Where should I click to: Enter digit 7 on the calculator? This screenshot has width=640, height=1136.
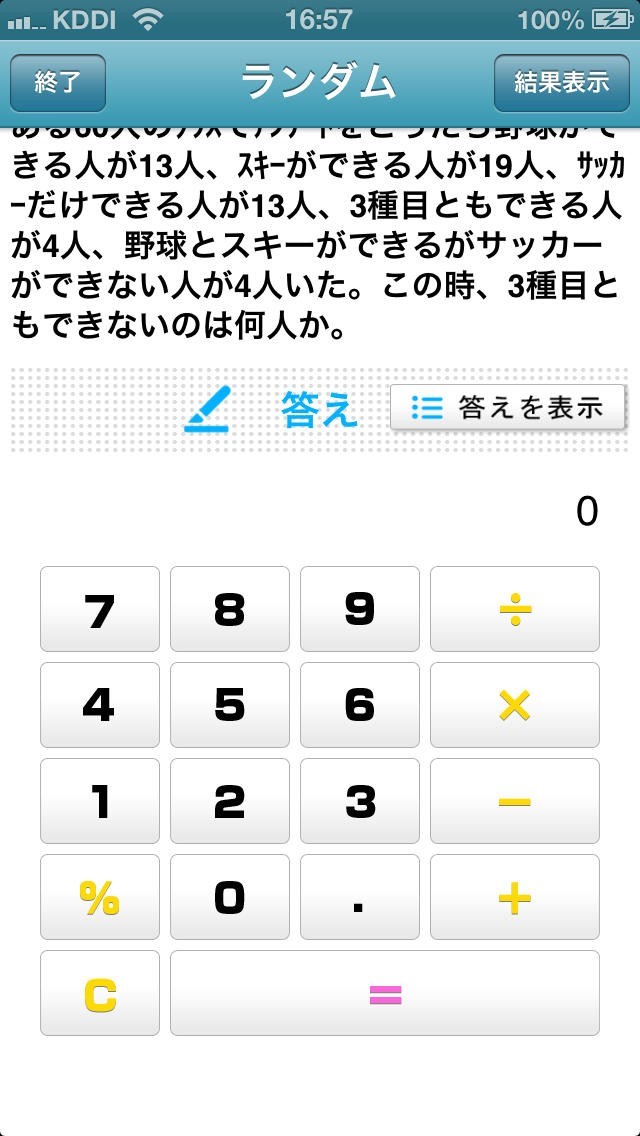[x=100, y=609]
